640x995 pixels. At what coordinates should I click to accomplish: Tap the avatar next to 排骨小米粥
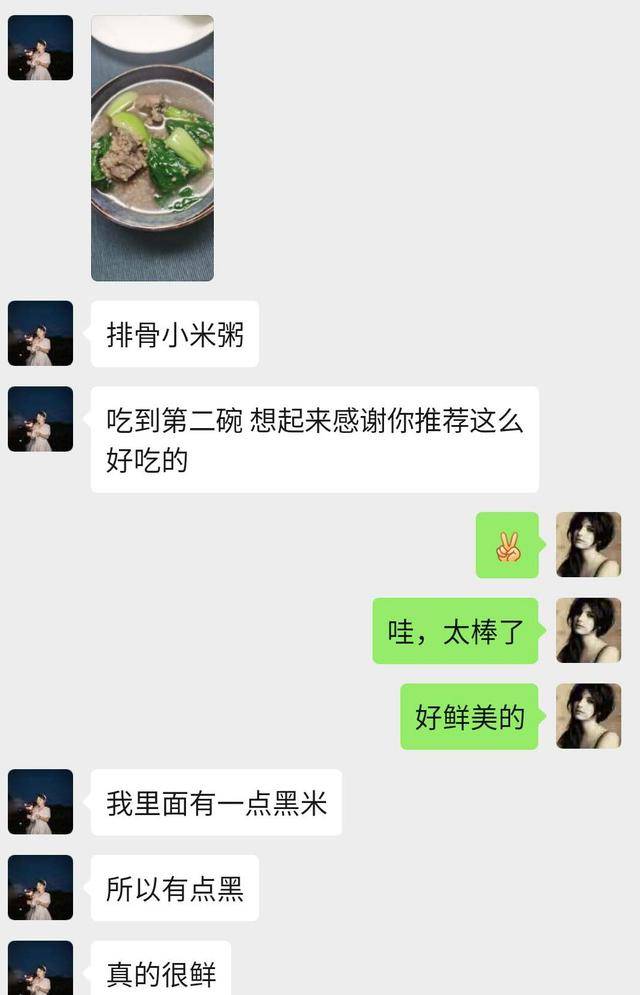coord(40,334)
